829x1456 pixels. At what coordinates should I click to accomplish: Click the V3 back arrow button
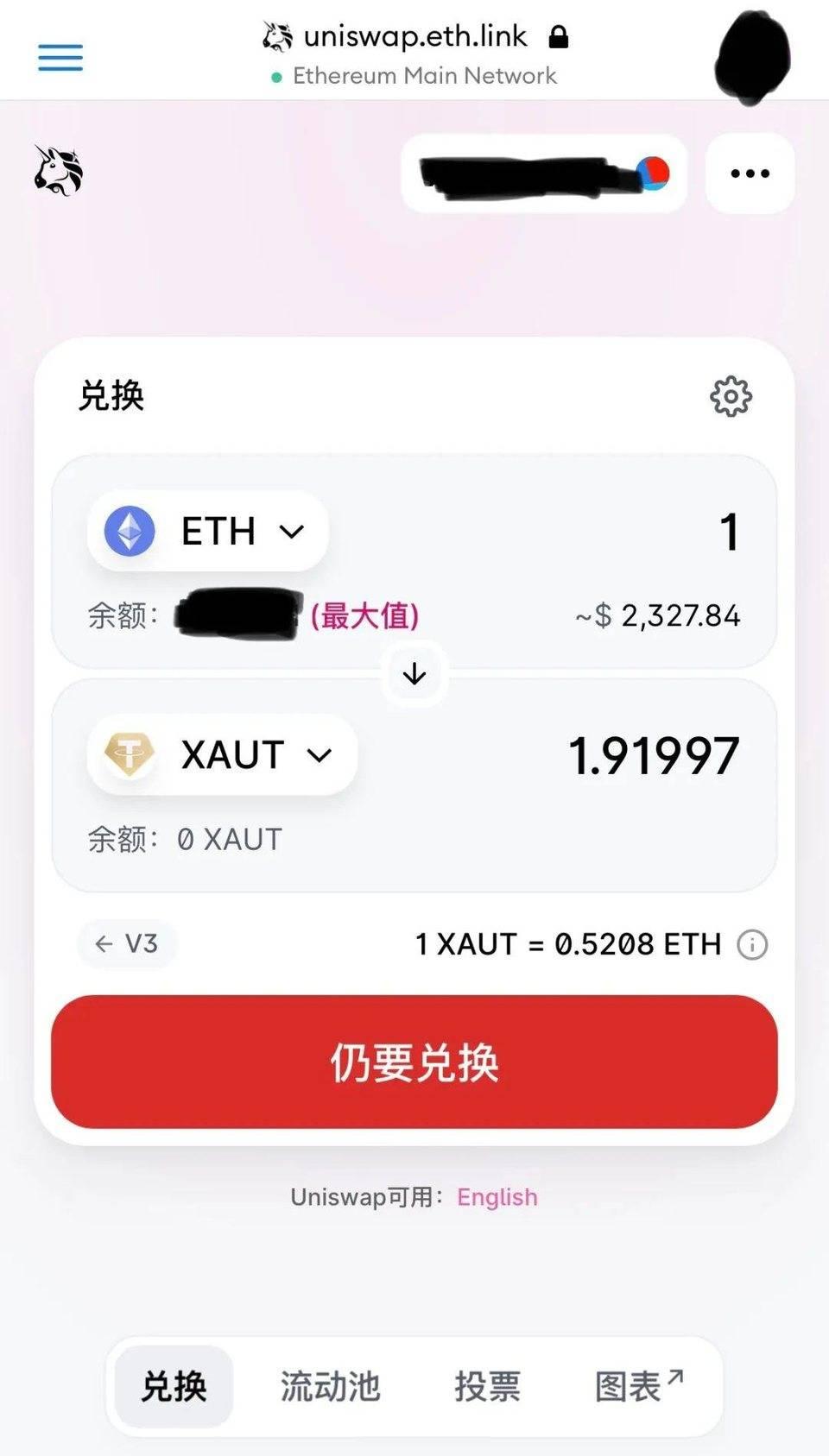pyautogui.click(x=128, y=944)
